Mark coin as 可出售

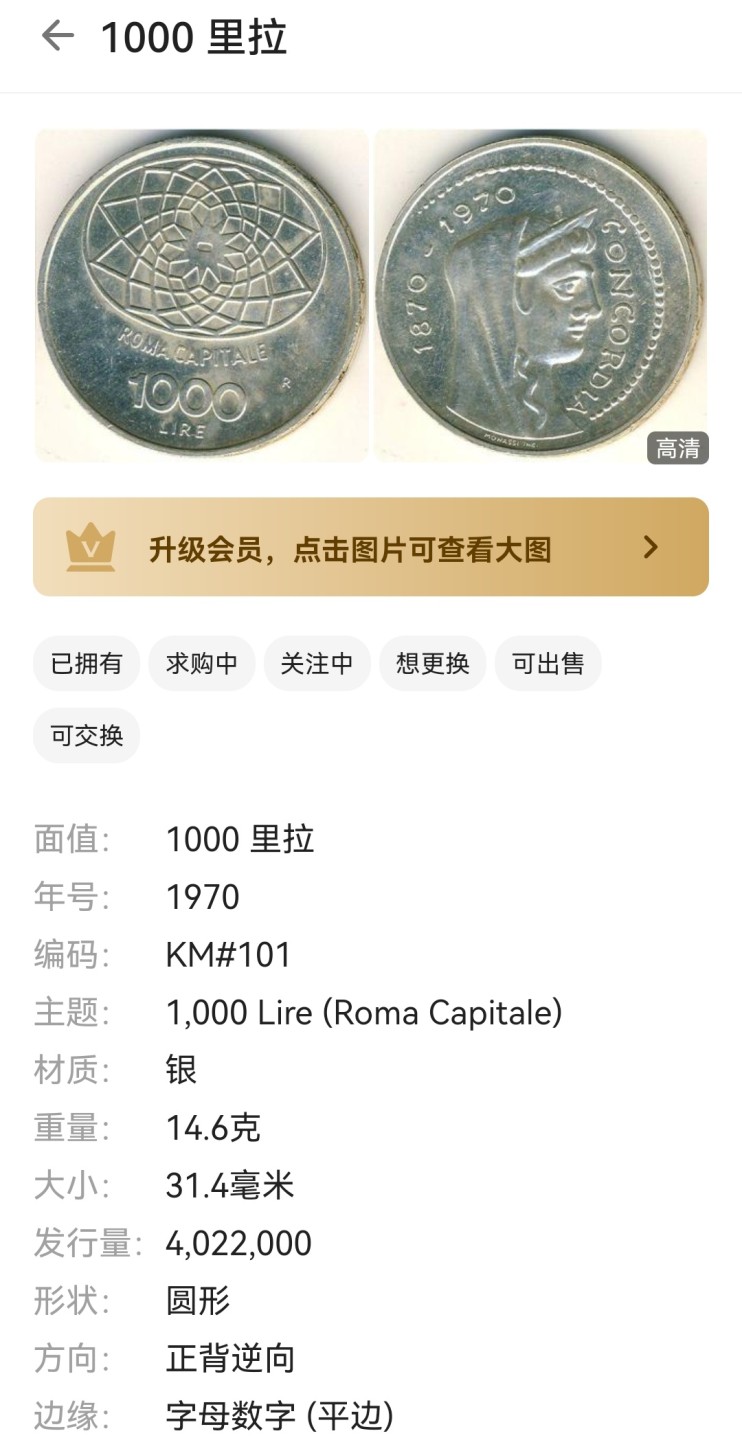point(548,663)
